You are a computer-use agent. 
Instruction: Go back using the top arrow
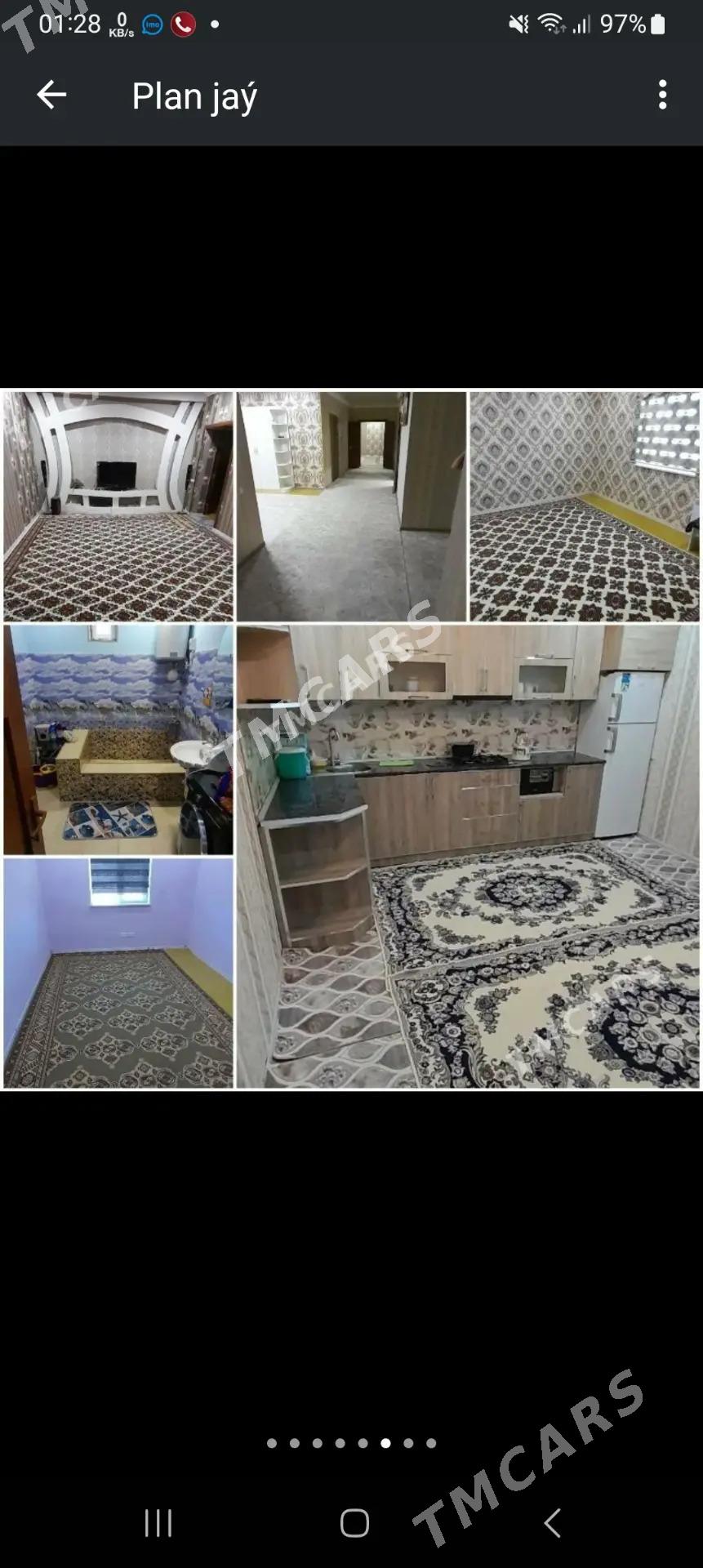click(51, 96)
